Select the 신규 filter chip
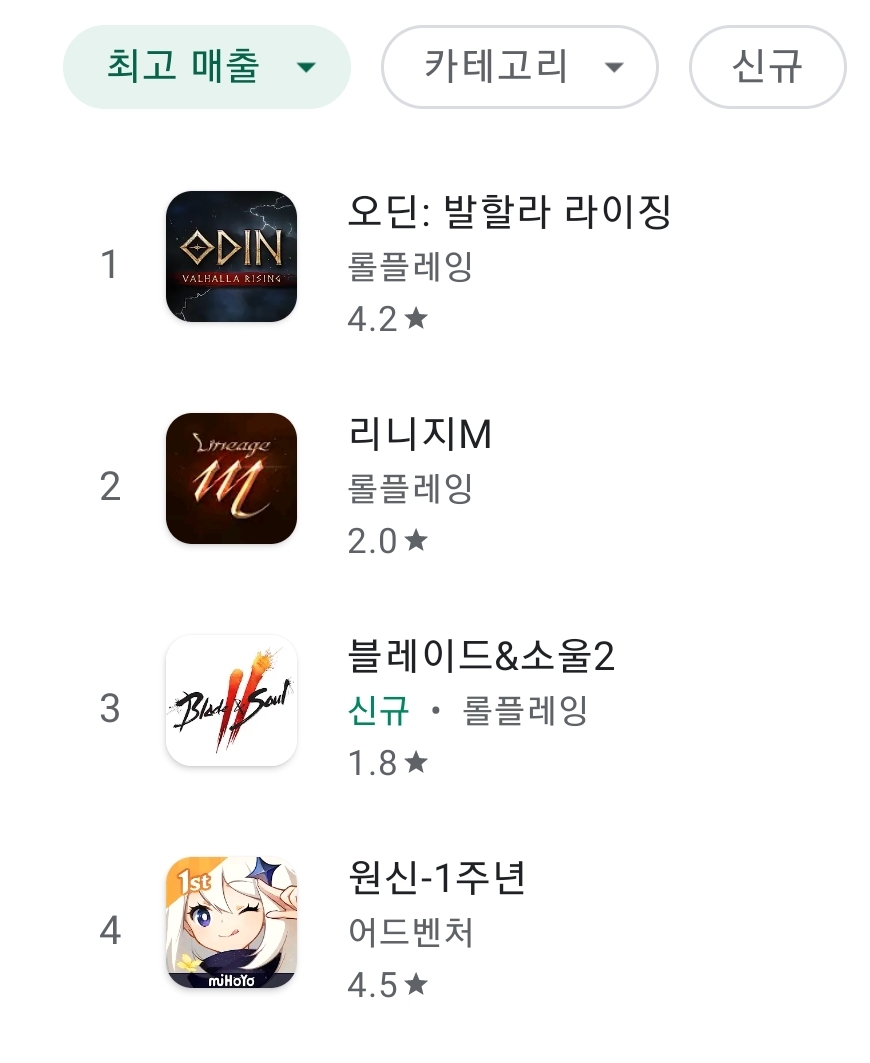 point(767,67)
